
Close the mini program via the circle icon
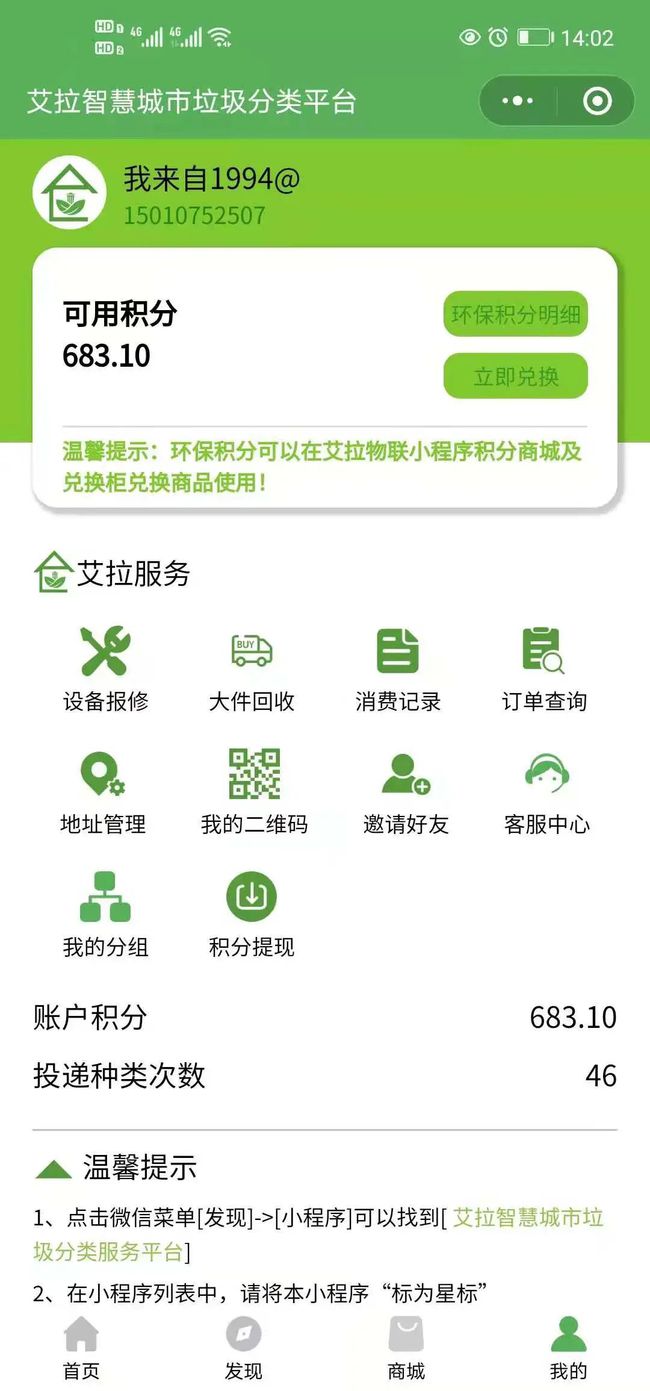coord(597,101)
